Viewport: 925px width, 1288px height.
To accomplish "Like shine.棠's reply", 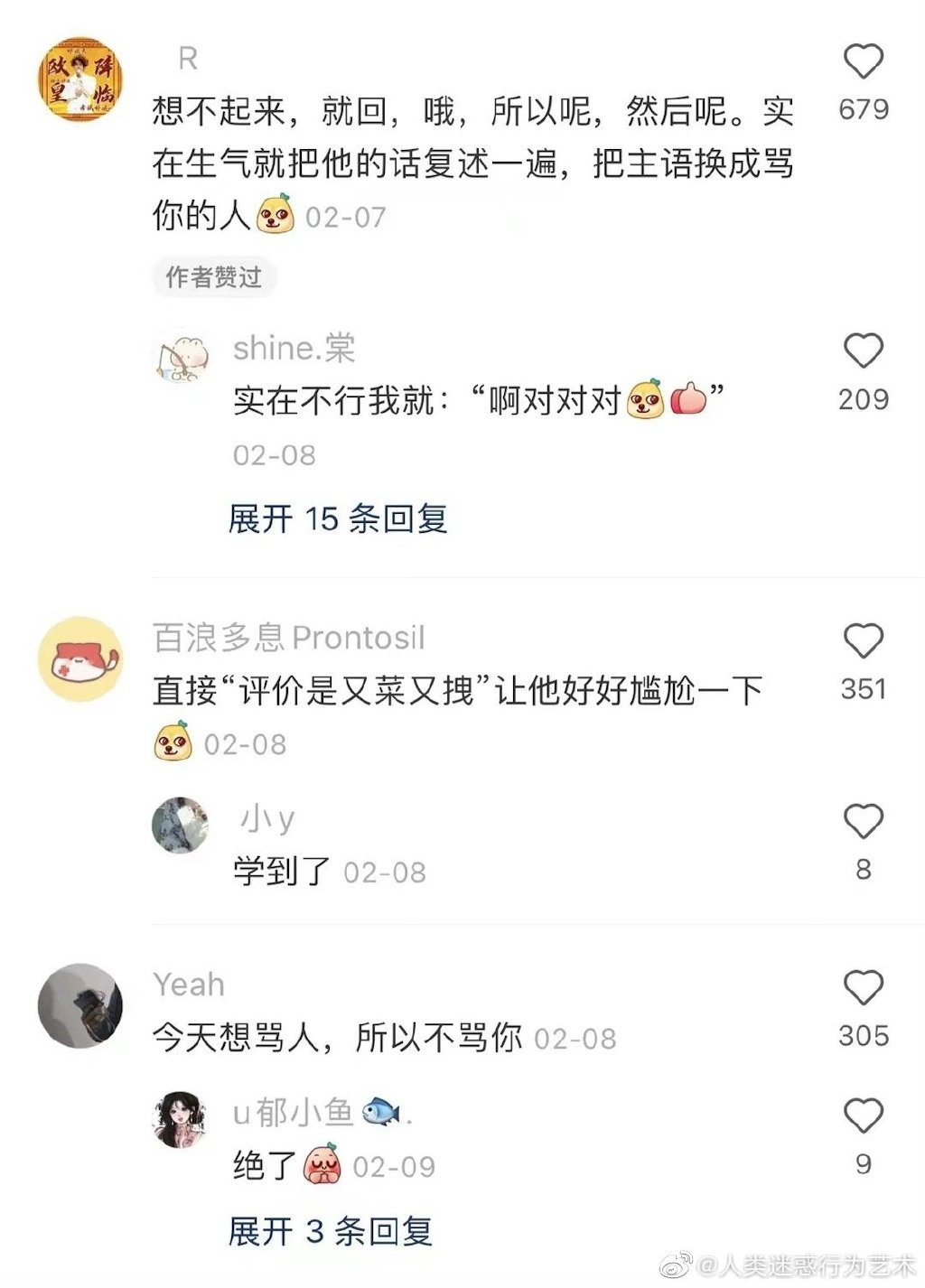I will (863, 350).
